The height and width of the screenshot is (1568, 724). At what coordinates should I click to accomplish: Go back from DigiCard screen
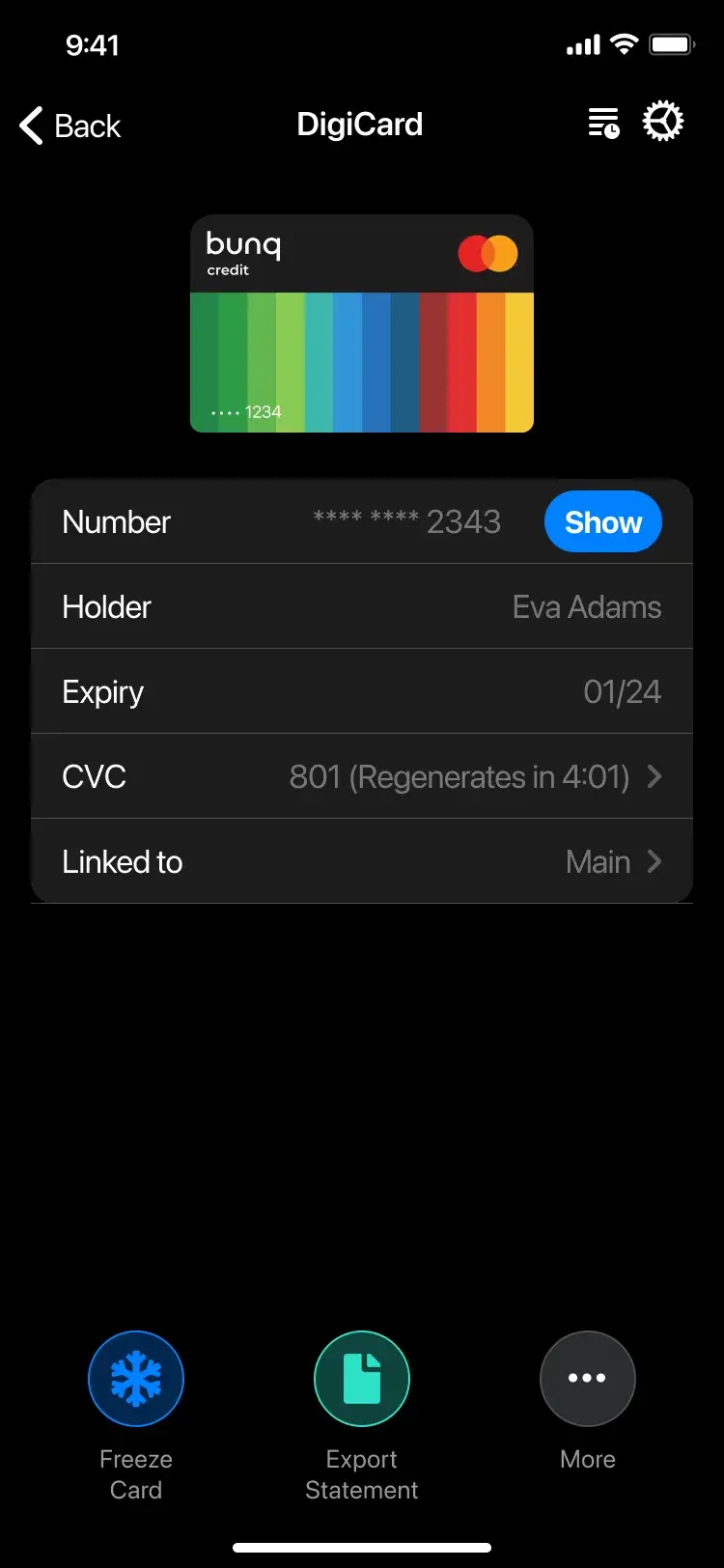pyautogui.click(x=70, y=126)
